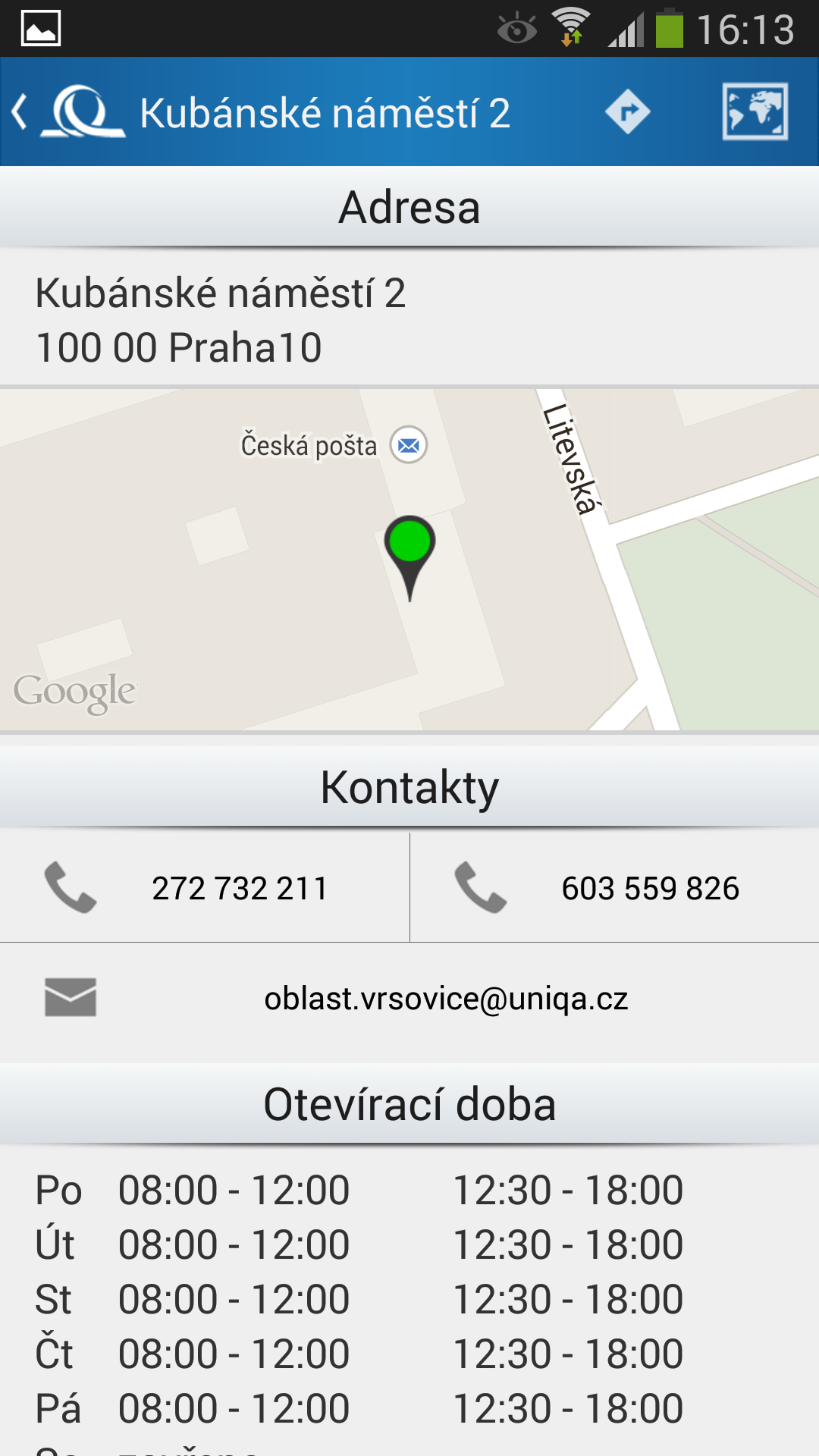Call the mobile number 603 559 826
The image size is (819, 1456).
pos(615,888)
